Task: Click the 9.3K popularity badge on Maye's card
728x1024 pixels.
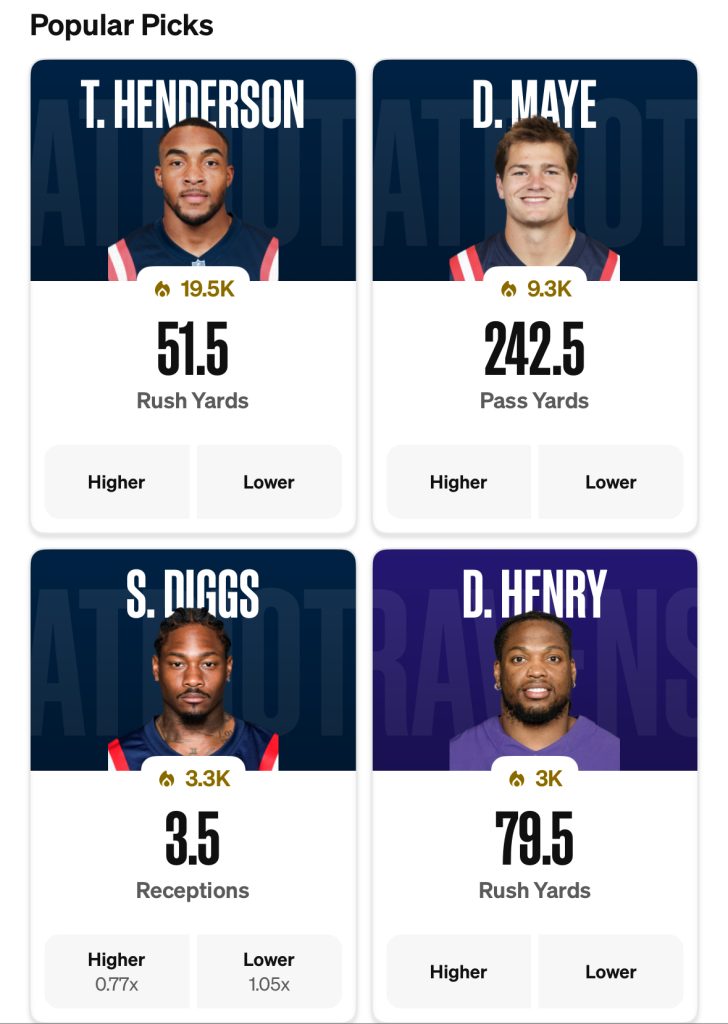Action: 536,290
